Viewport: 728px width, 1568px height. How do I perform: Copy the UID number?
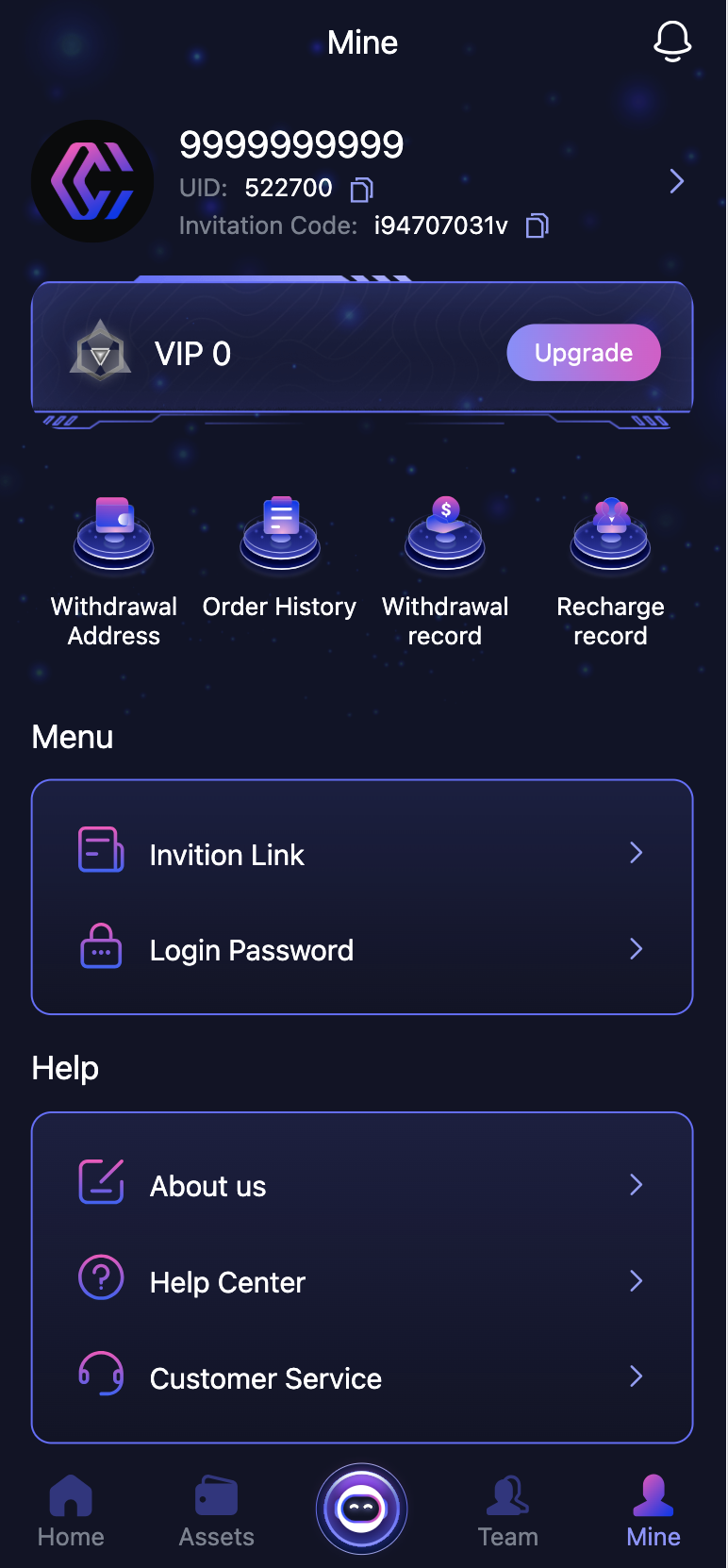pyautogui.click(x=362, y=190)
